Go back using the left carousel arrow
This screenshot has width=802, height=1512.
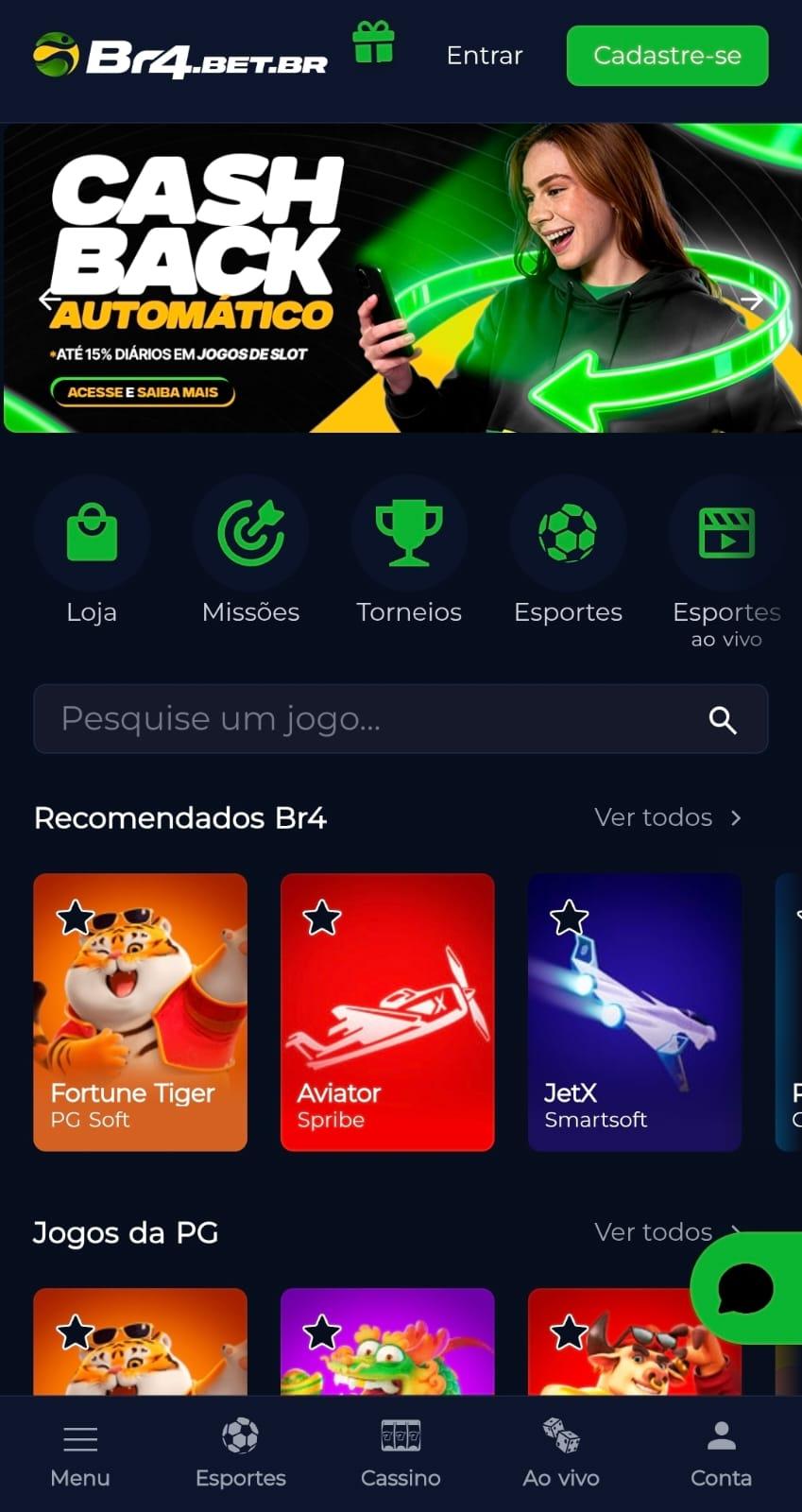pos(47,300)
